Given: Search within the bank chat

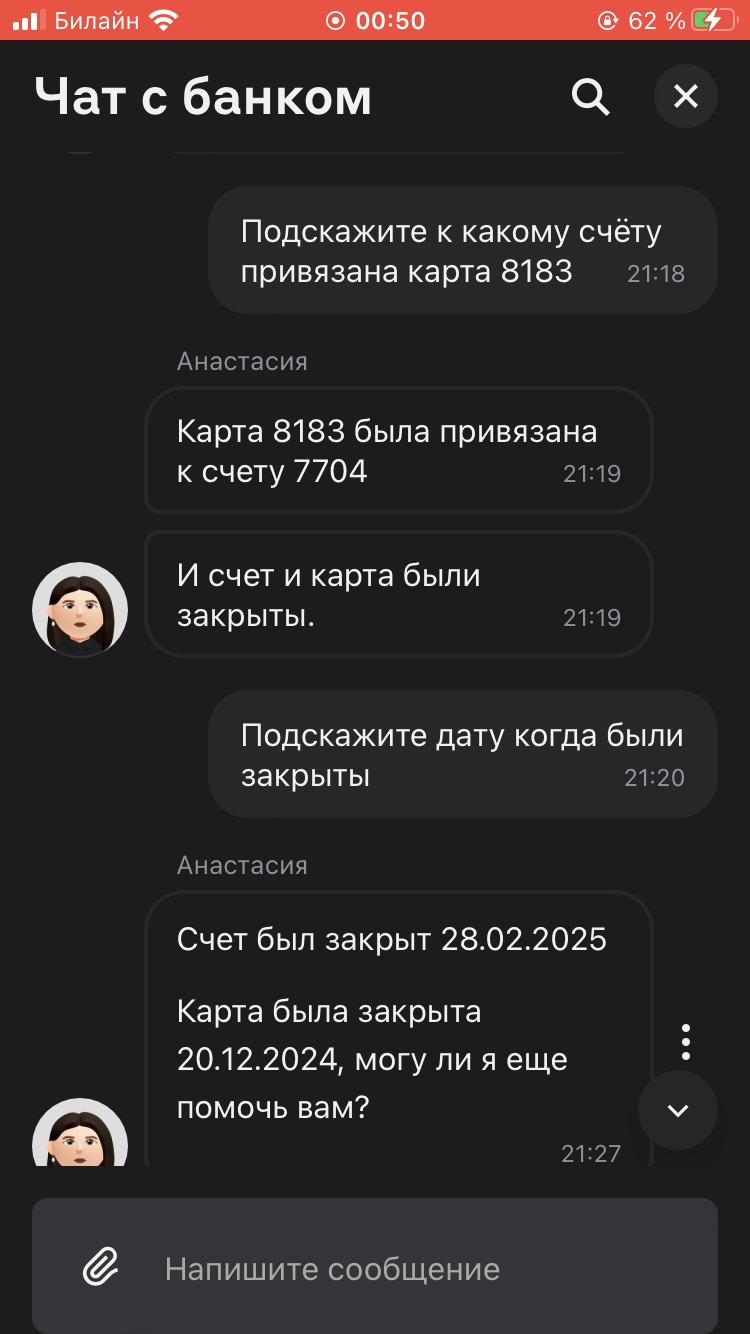Looking at the screenshot, I should pos(590,97).
